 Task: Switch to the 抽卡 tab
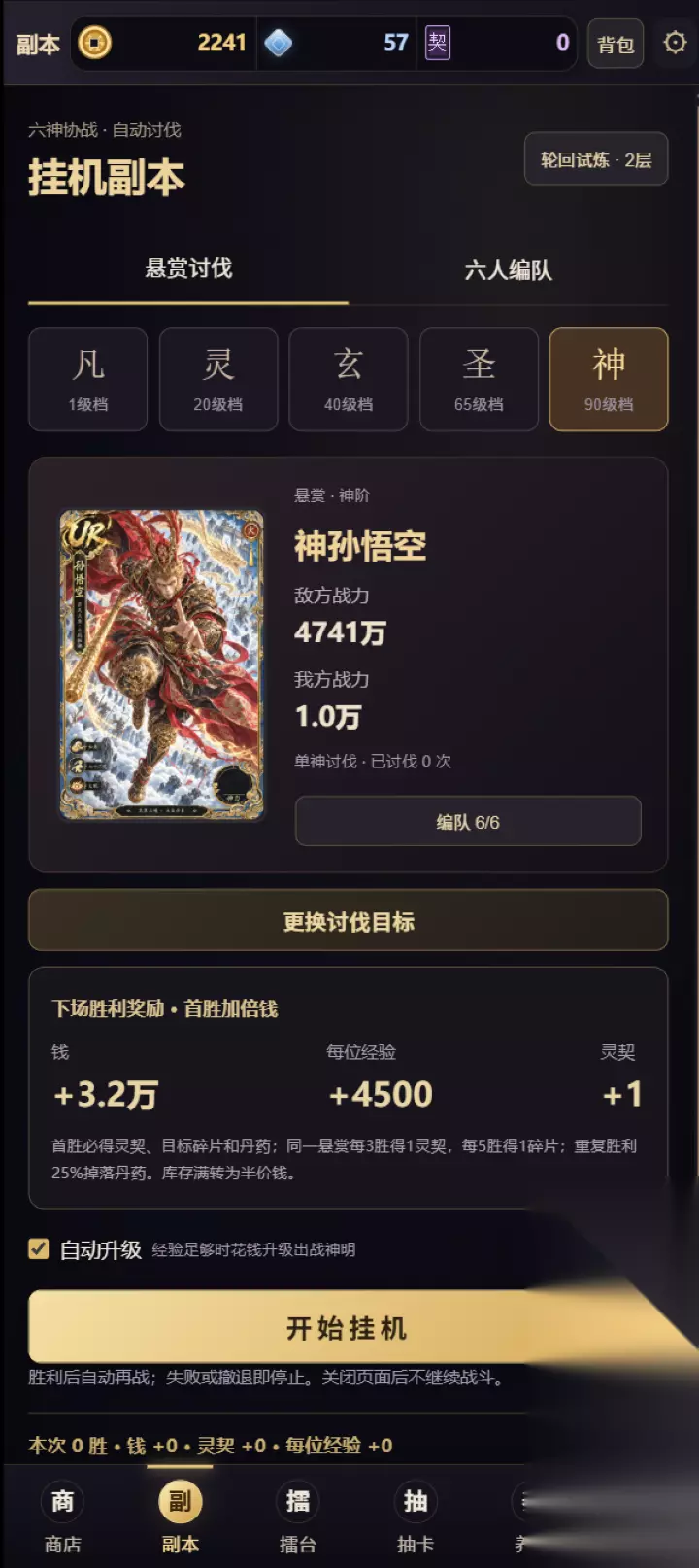[x=416, y=1518]
